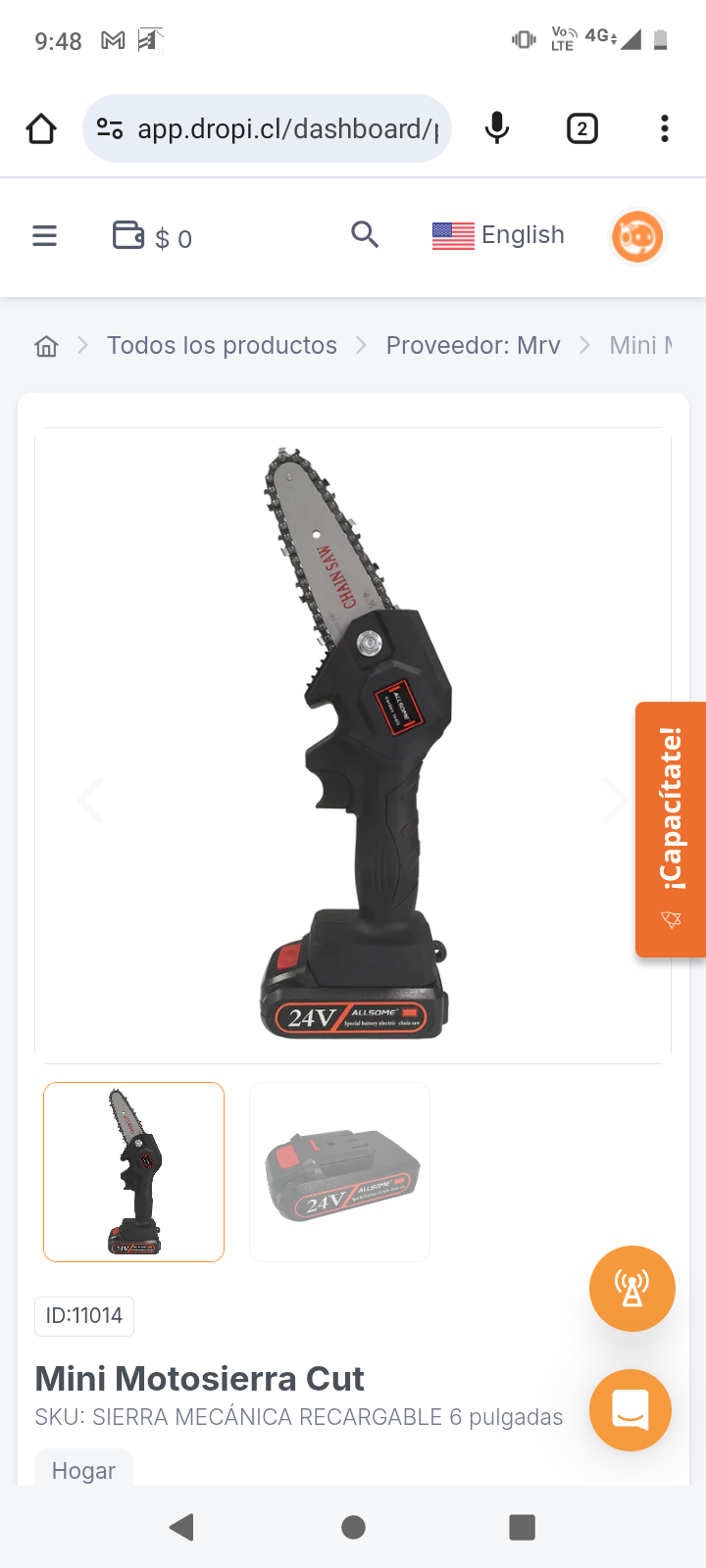Image resolution: width=706 pixels, height=1568 pixels.
Task: Visit the Proveedor: Mrv link
Action: [473, 345]
